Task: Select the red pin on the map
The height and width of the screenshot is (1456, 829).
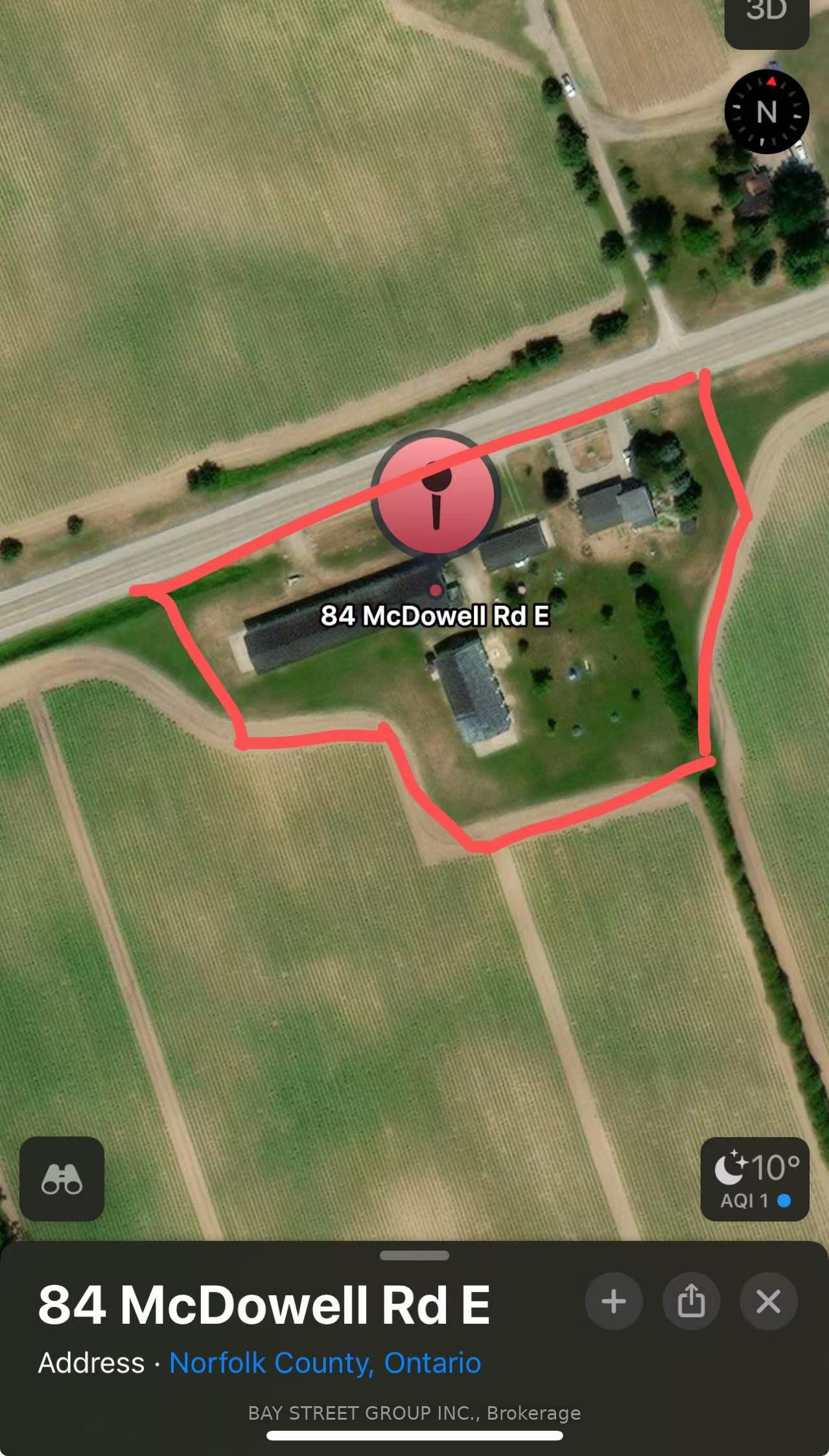Action: click(x=436, y=494)
